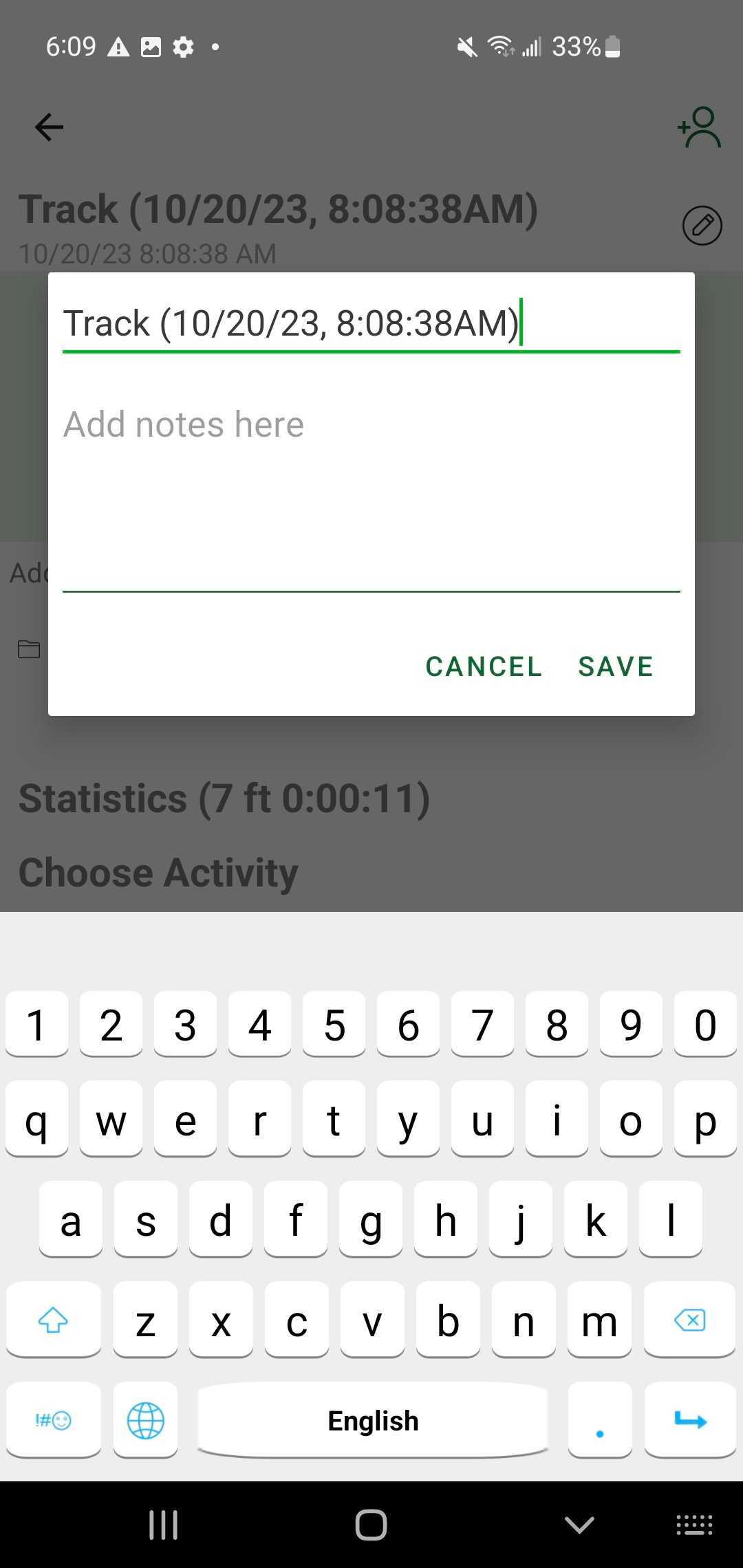Tap the track name text field
743x1568 pixels.
370,323
